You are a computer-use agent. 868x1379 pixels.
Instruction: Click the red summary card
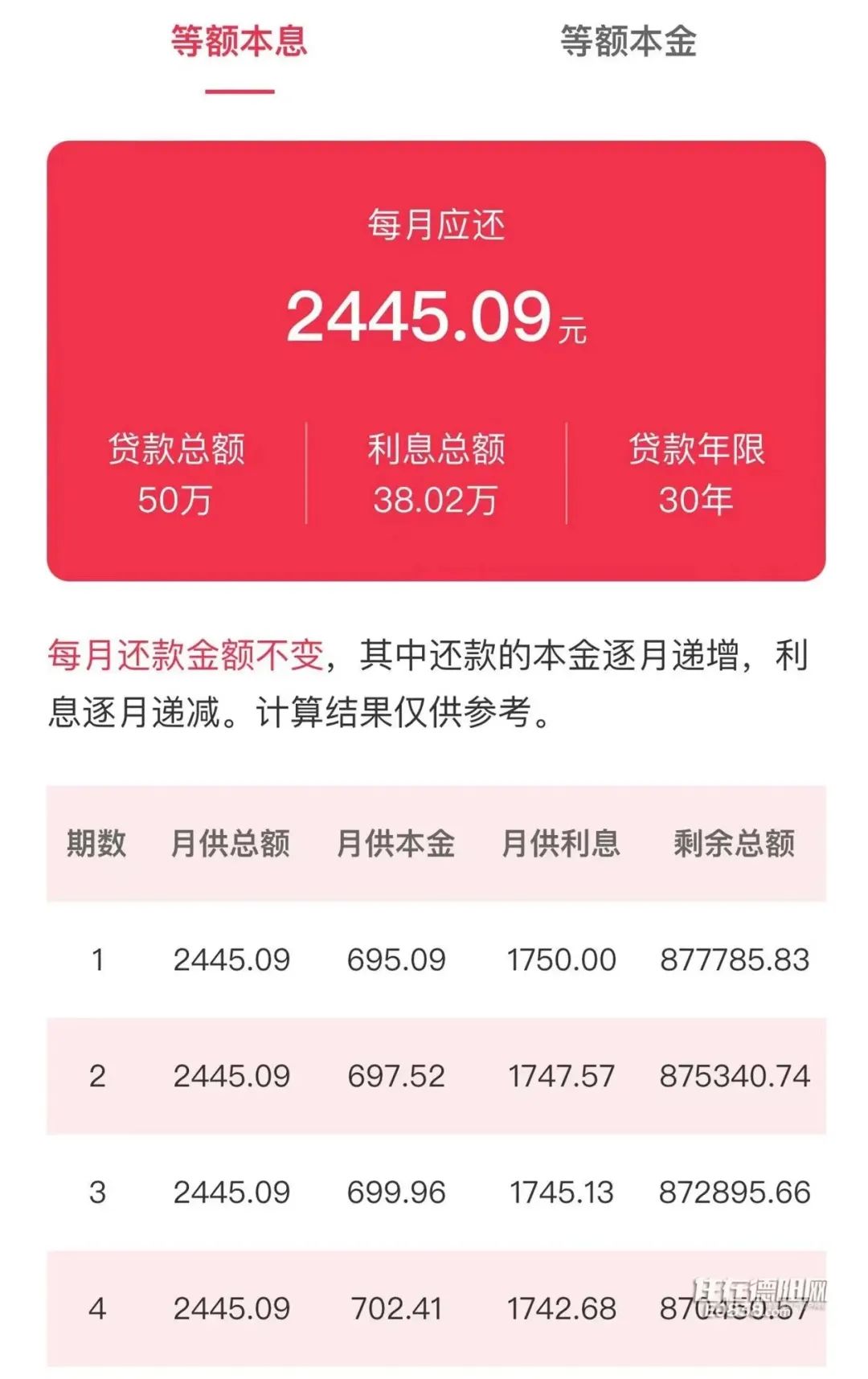(434, 362)
